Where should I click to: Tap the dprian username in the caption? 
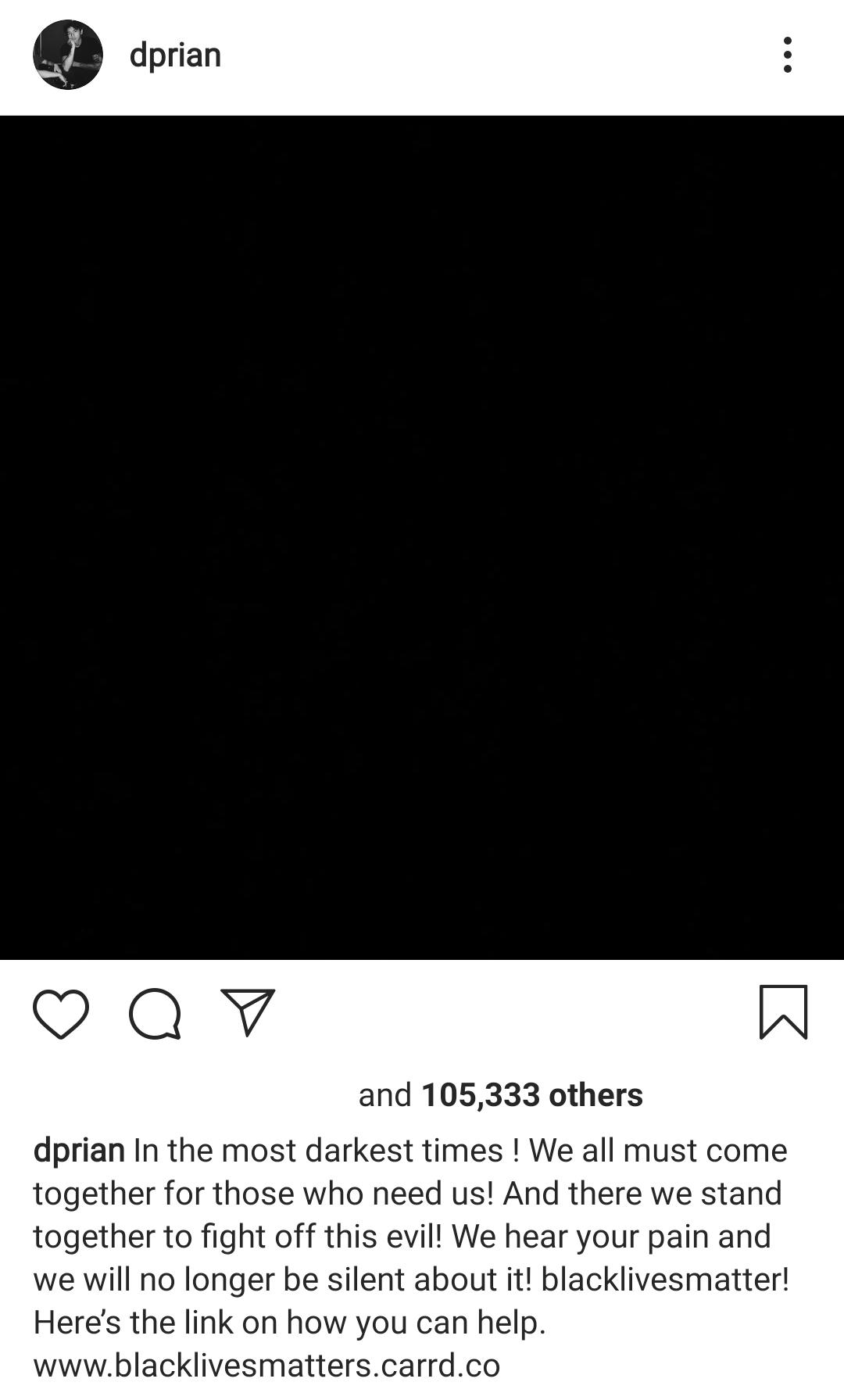pos(79,1151)
